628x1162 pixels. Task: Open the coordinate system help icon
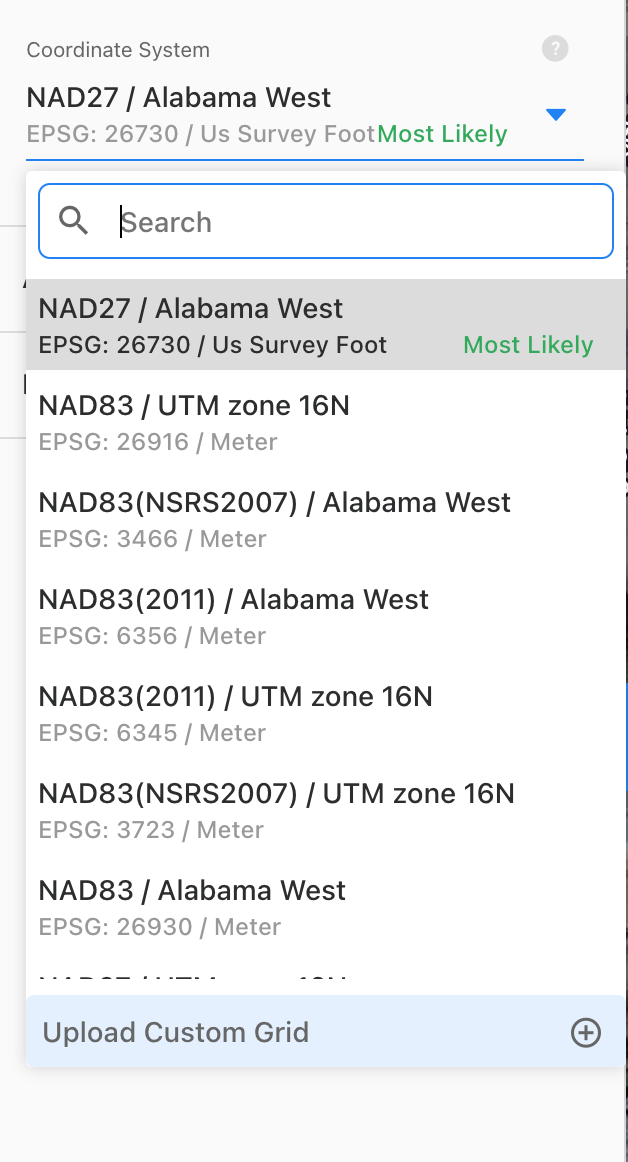tap(555, 48)
